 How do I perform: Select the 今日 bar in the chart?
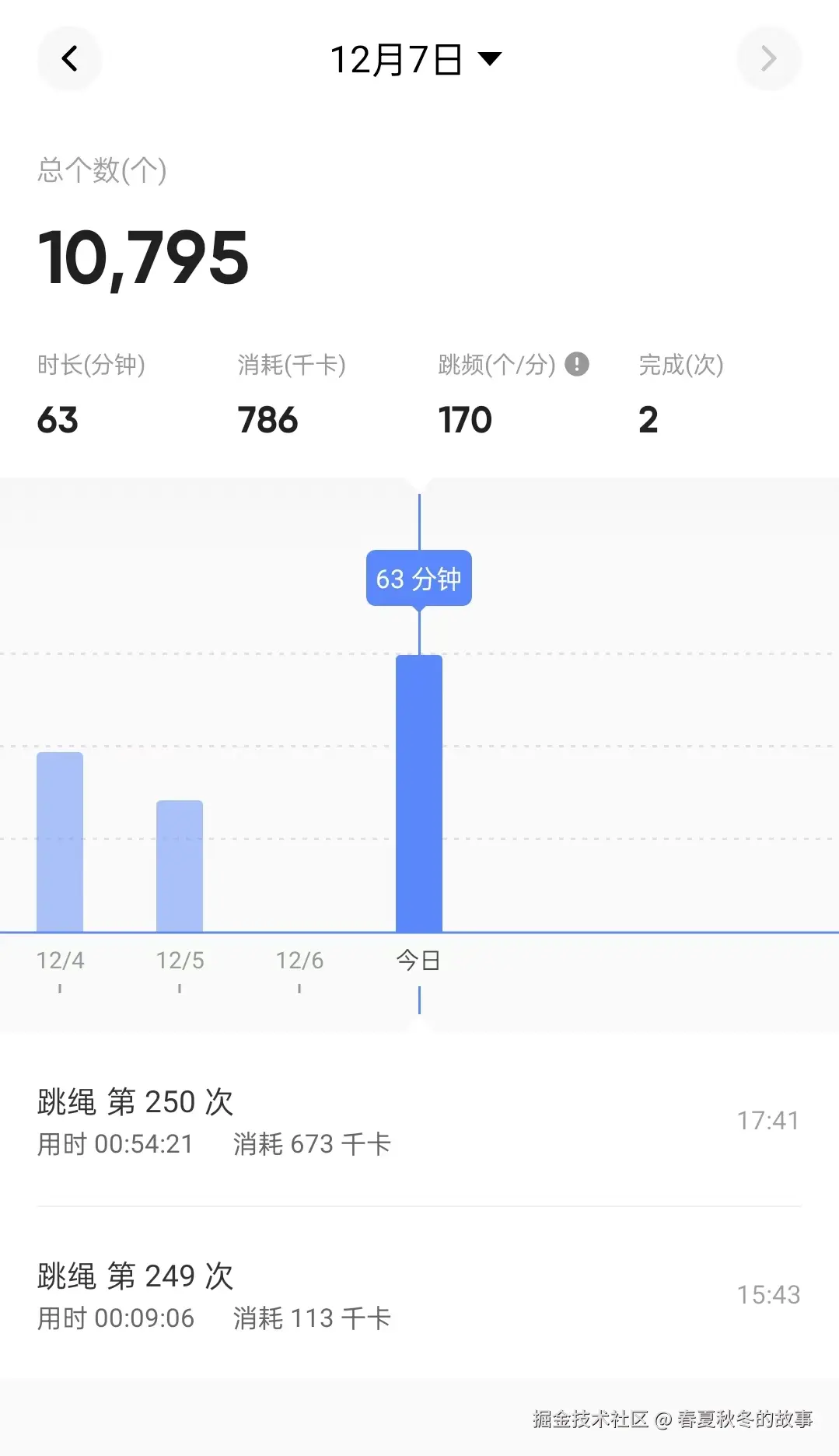click(419, 793)
